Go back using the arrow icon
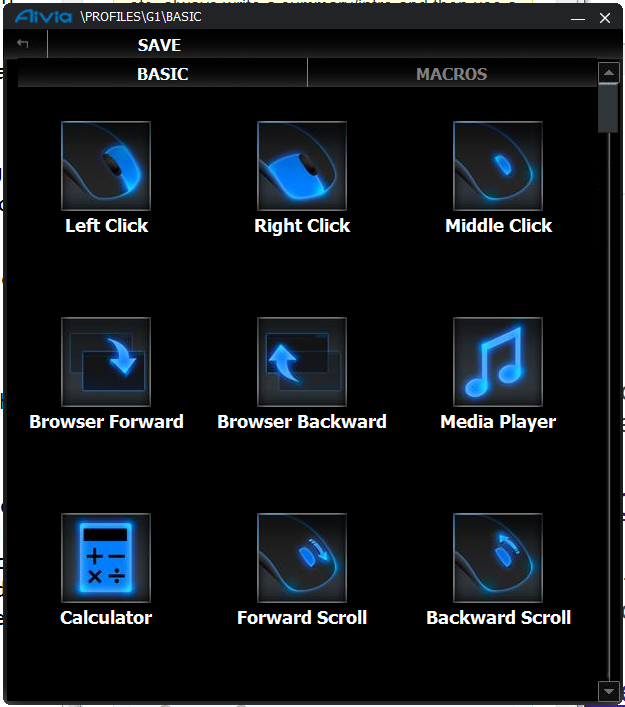 coord(23,44)
